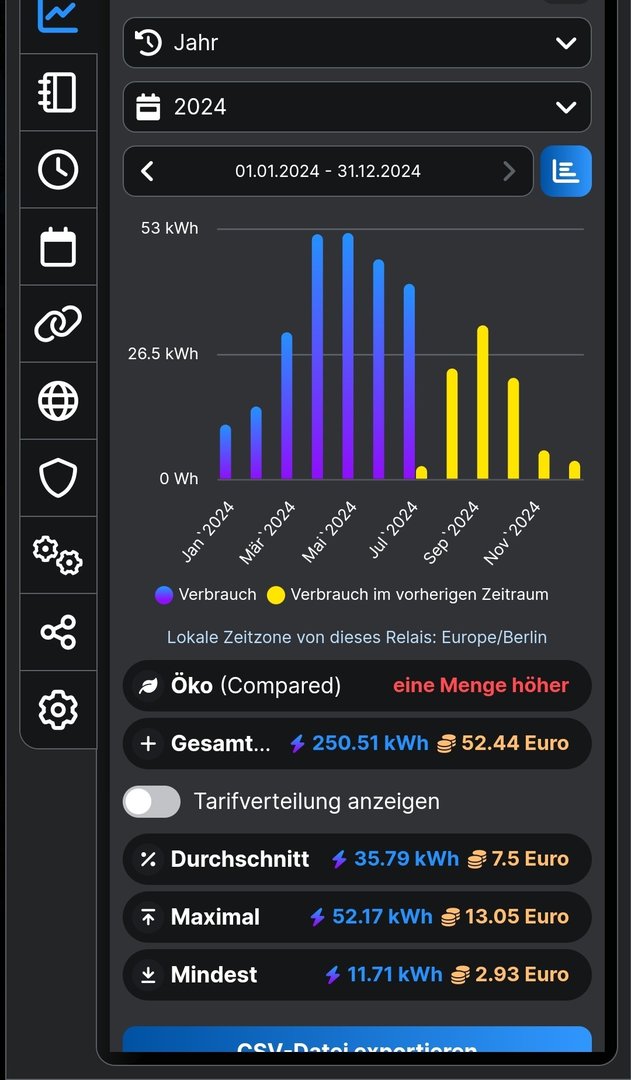Open the clock section in the sidebar
Viewport: 631px width, 1080px height.
point(58,170)
